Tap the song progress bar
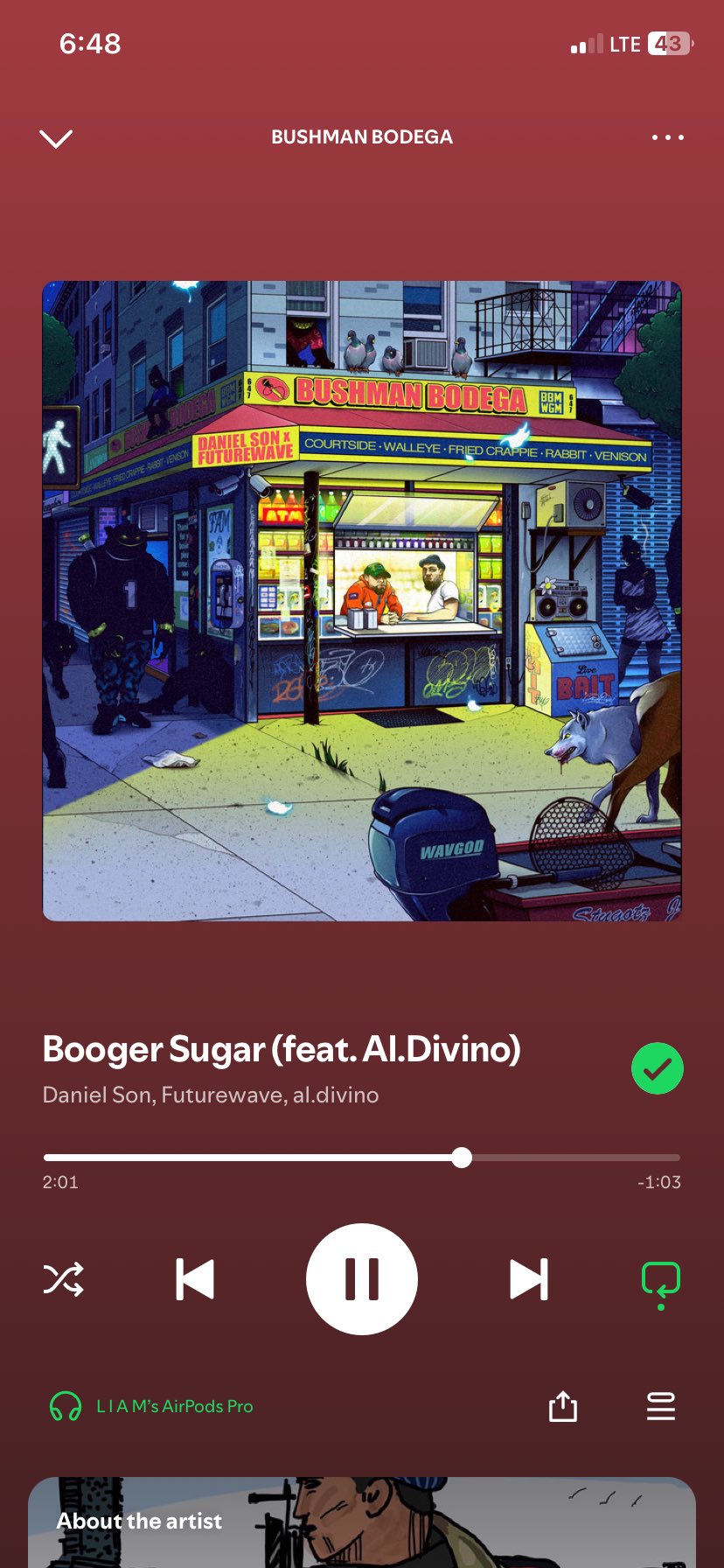724x1568 pixels. coord(362,1158)
